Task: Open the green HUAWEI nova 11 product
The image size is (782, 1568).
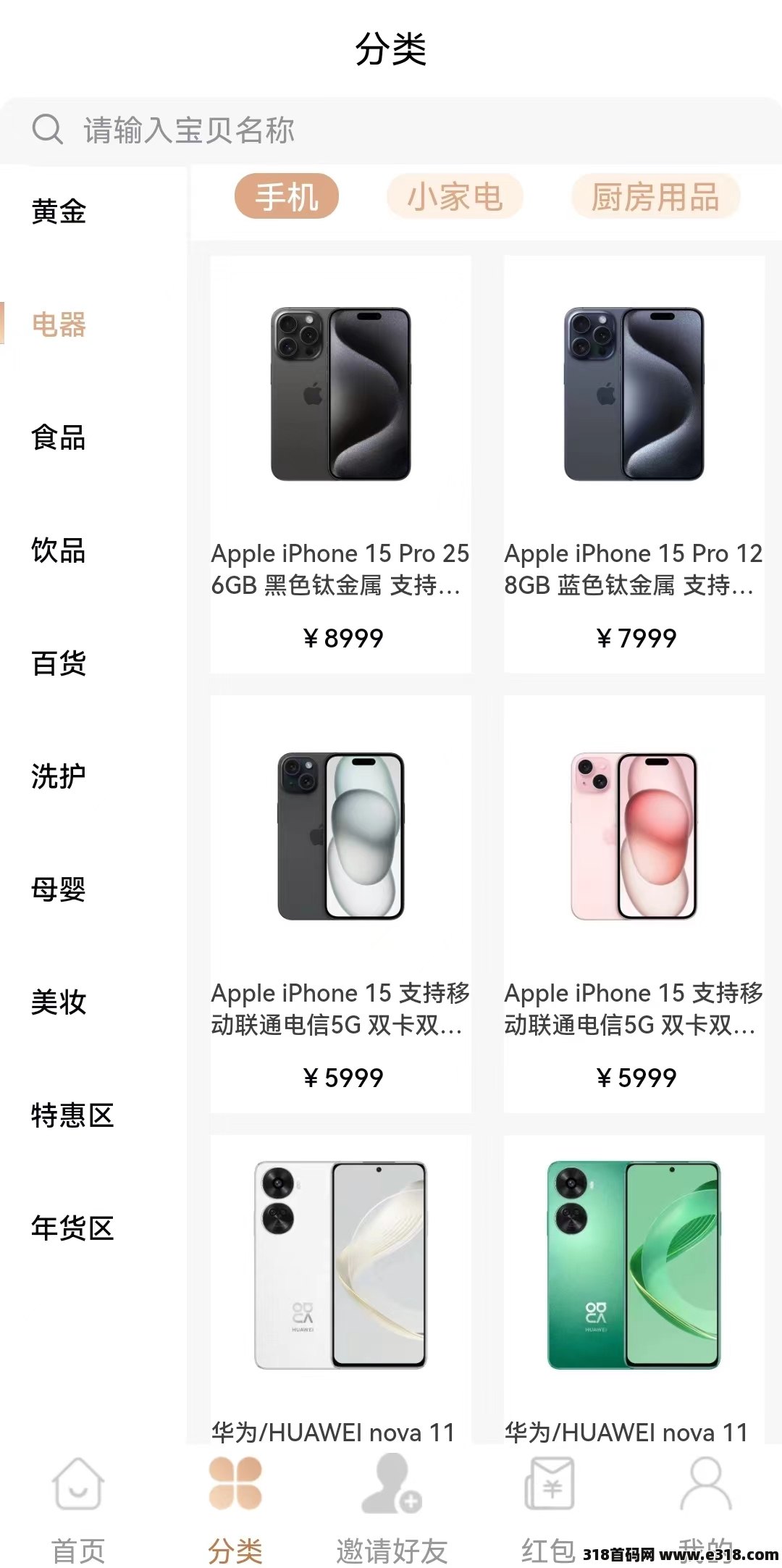Action: (x=634, y=1289)
